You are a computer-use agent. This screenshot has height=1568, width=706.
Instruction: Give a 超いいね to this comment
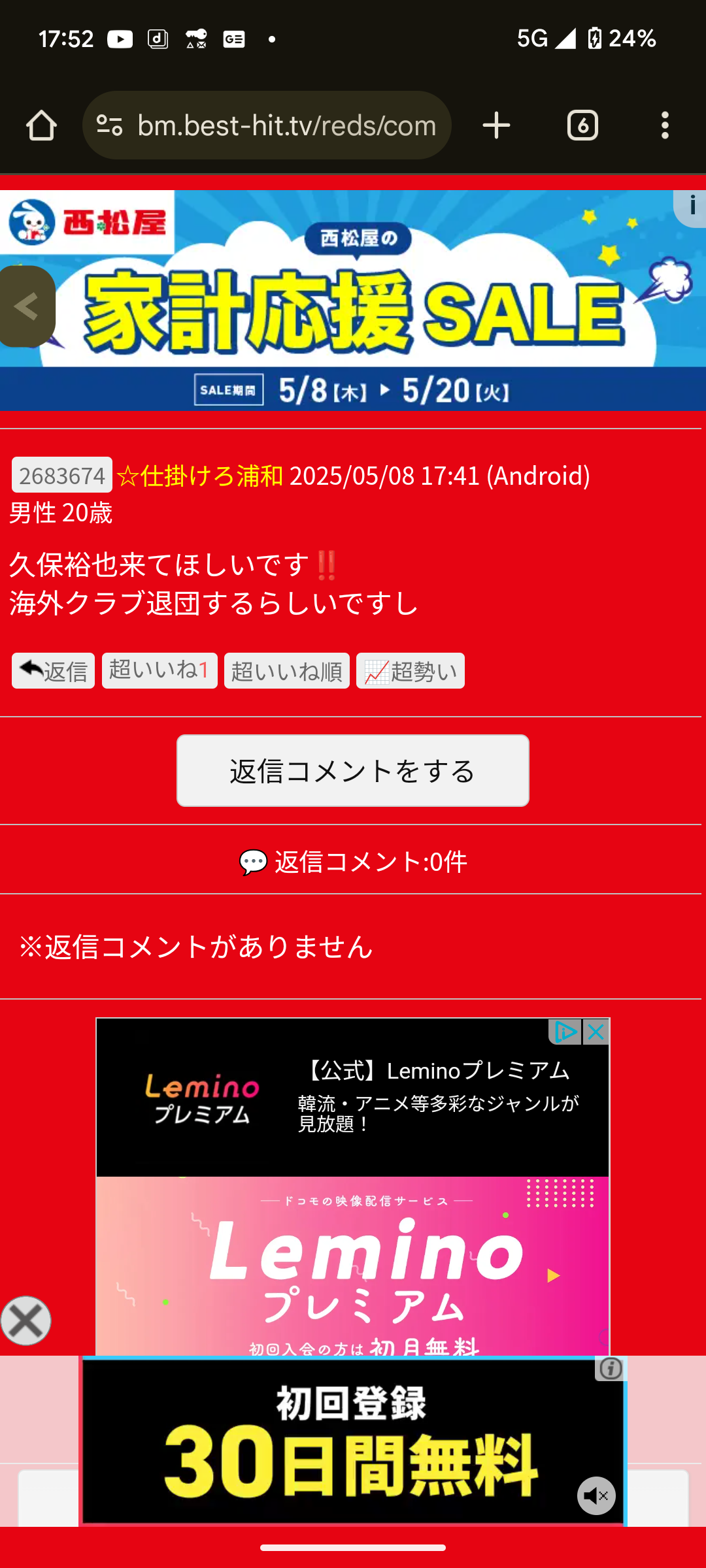pos(160,671)
